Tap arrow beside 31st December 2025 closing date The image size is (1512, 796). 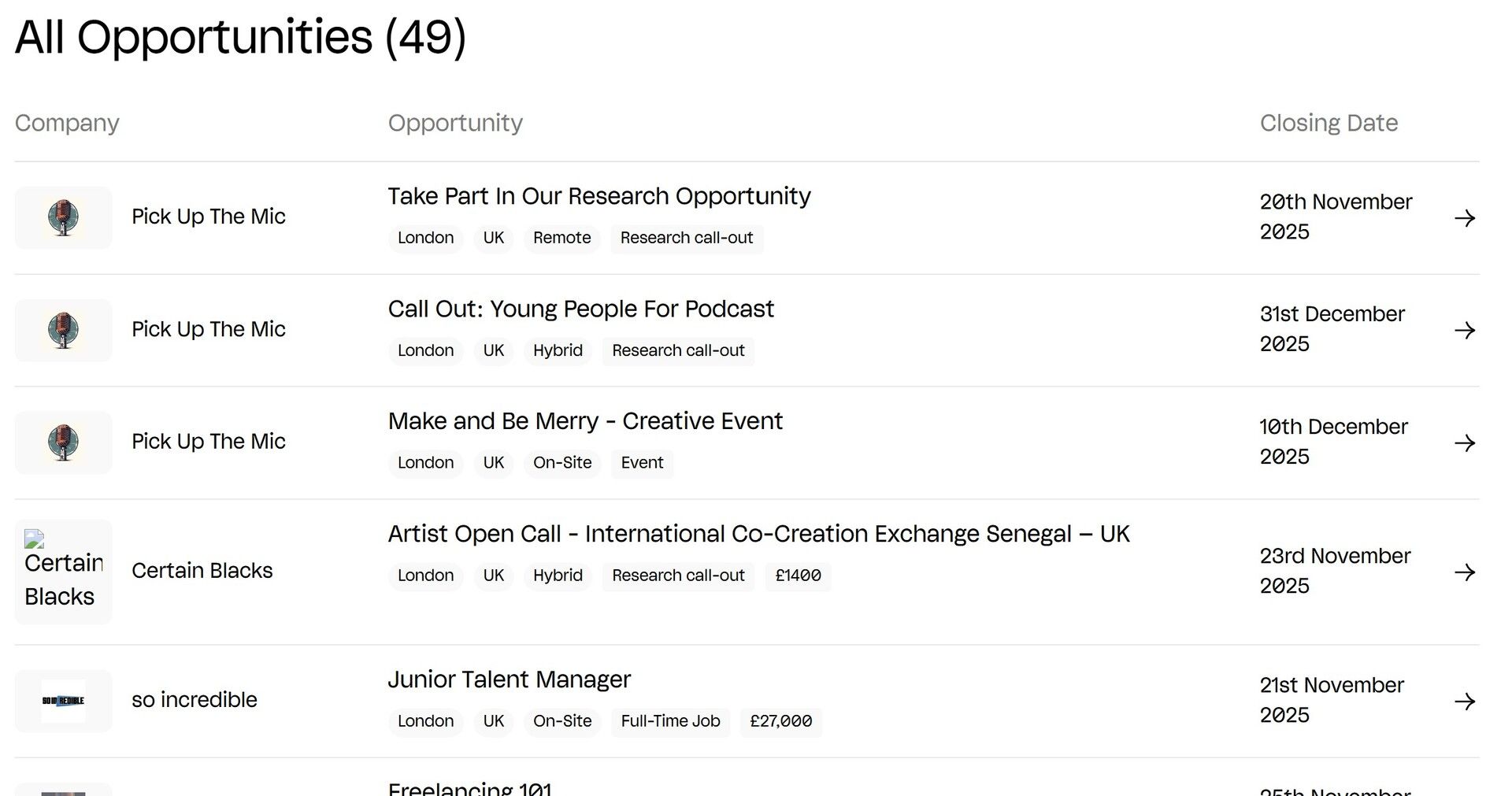(1465, 330)
